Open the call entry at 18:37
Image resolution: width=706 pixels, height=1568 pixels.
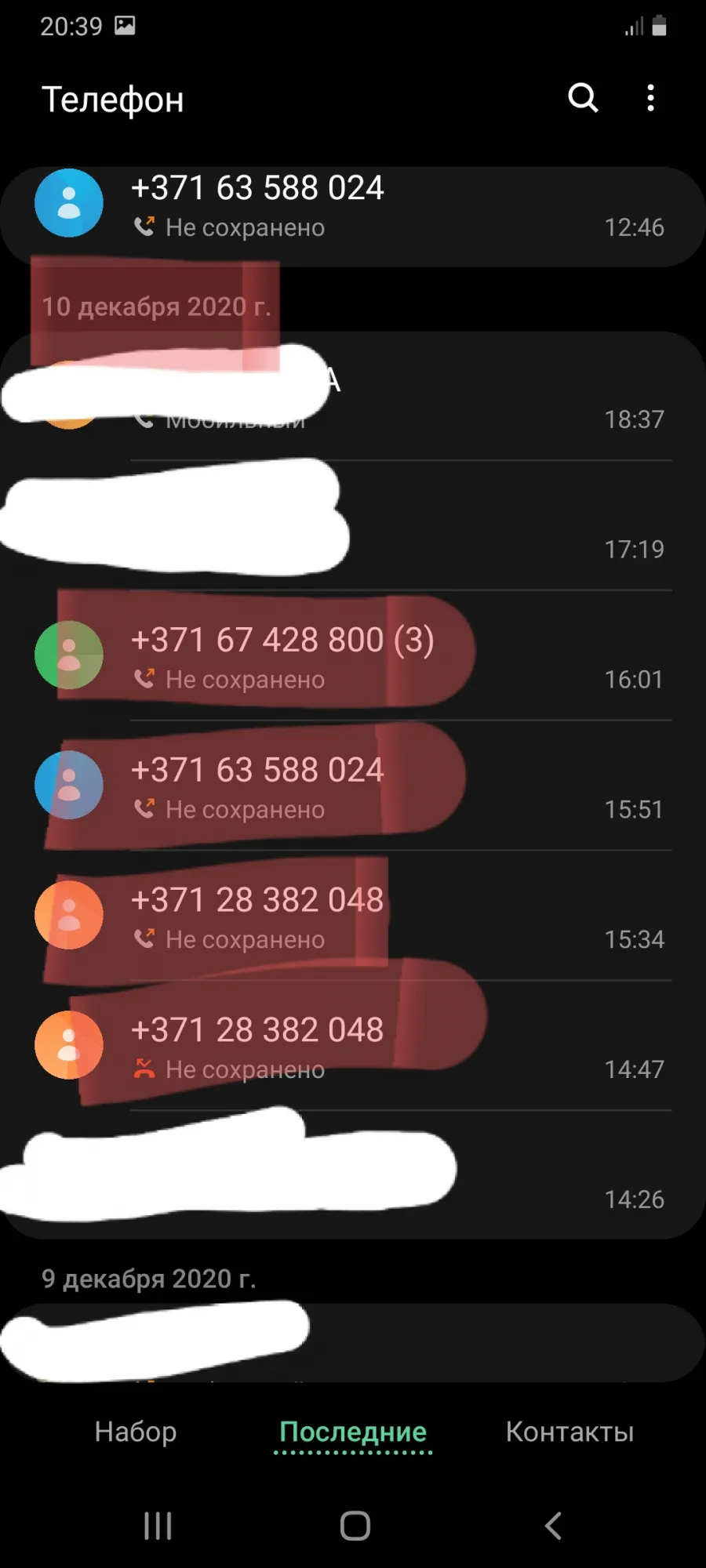(353, 396)
